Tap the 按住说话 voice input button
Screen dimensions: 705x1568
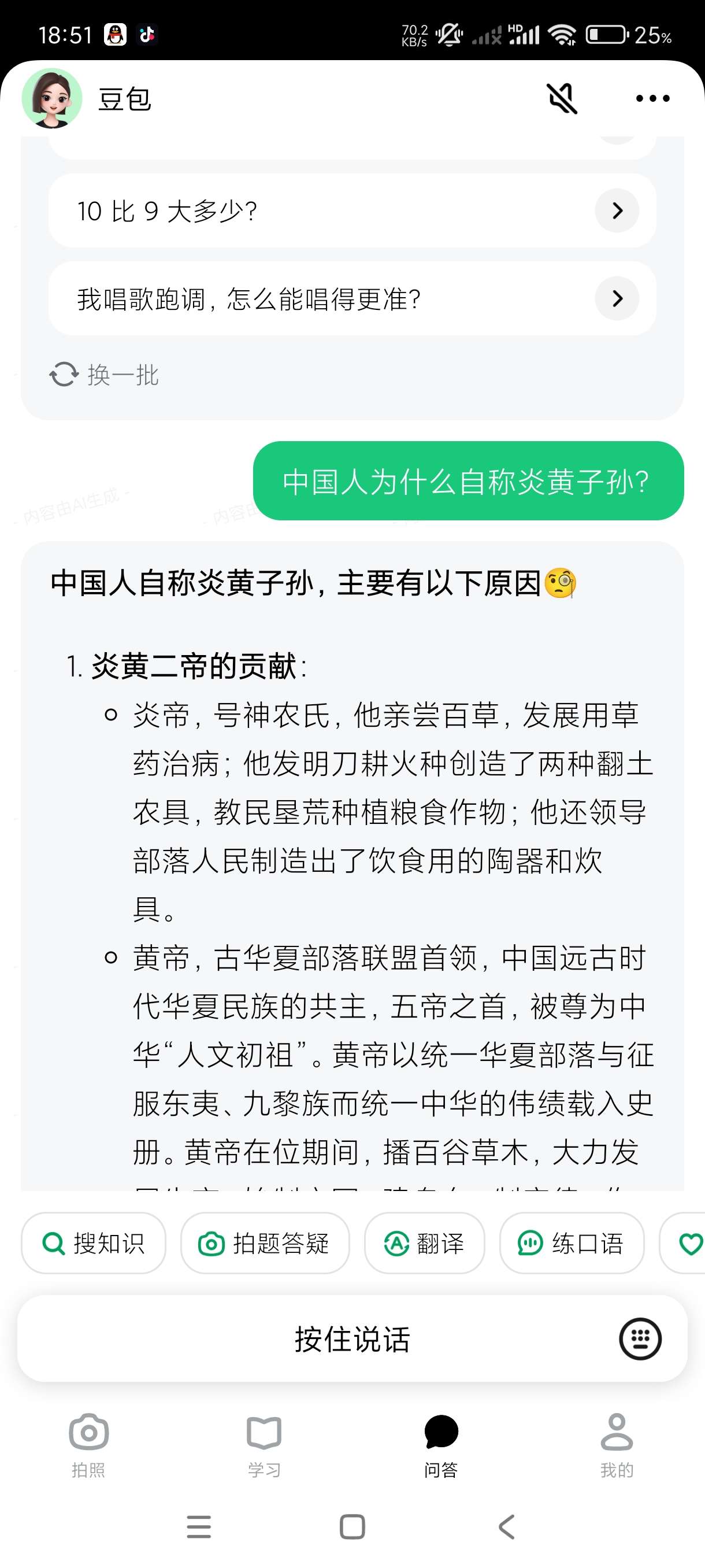(351, 1339)
